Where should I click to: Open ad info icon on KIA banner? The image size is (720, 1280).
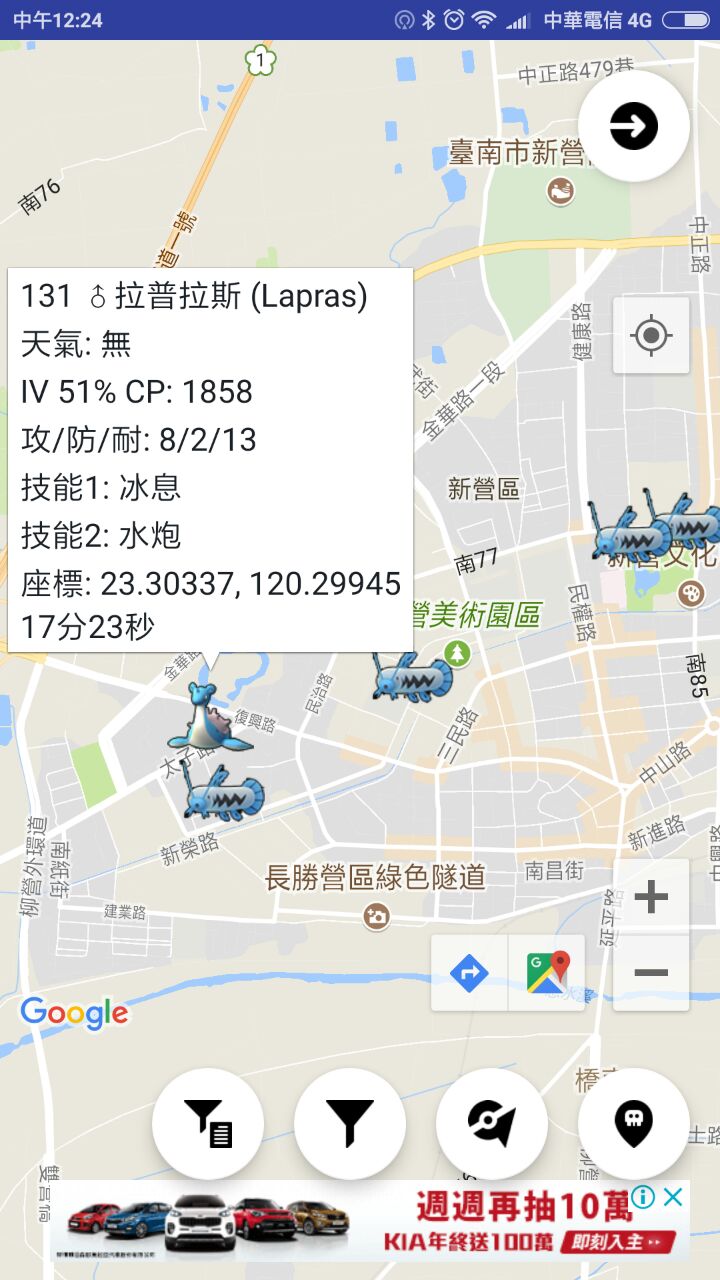pyautogui.click(x=645, y=1197)
